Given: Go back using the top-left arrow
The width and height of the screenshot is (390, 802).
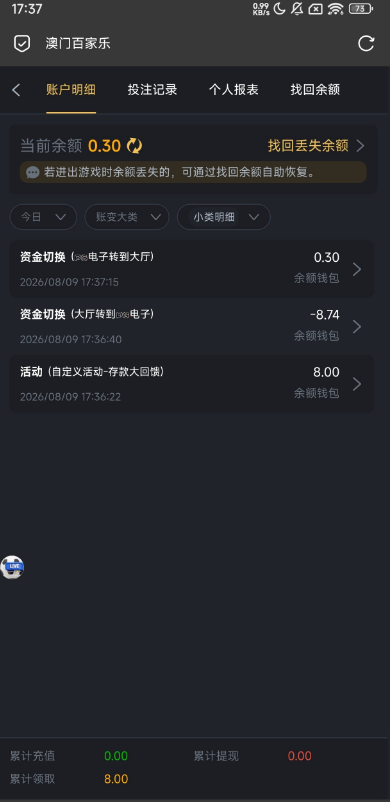Looking at the screenshot, I should pos(16,90).
